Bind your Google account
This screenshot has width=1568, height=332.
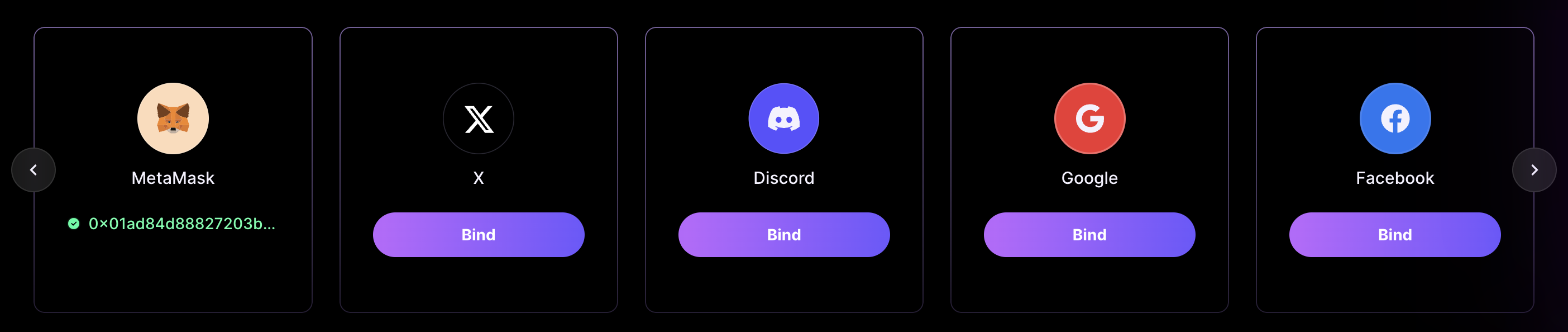pyautogui.click(x=1089, y=235)
